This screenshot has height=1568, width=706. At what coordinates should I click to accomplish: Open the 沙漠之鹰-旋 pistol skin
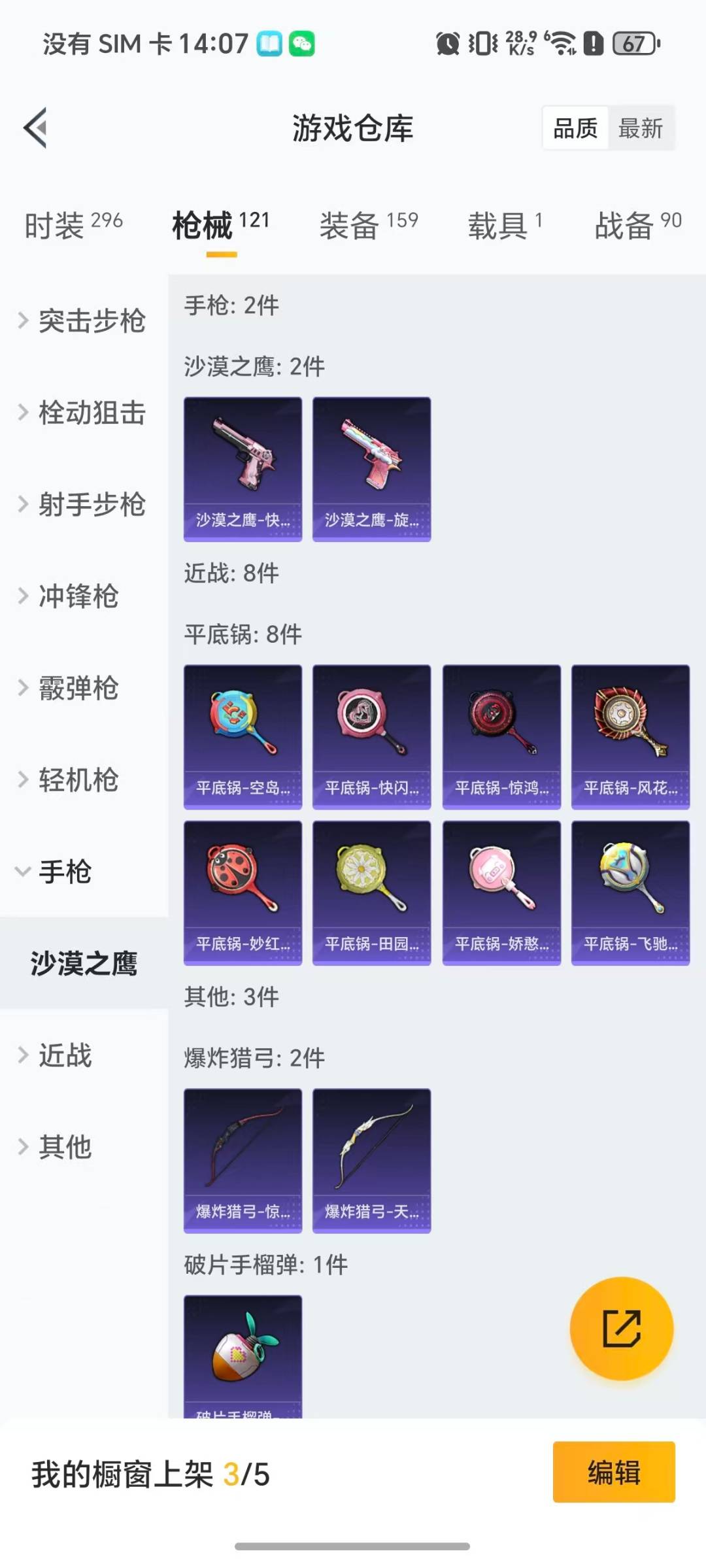tap(371, 468)
